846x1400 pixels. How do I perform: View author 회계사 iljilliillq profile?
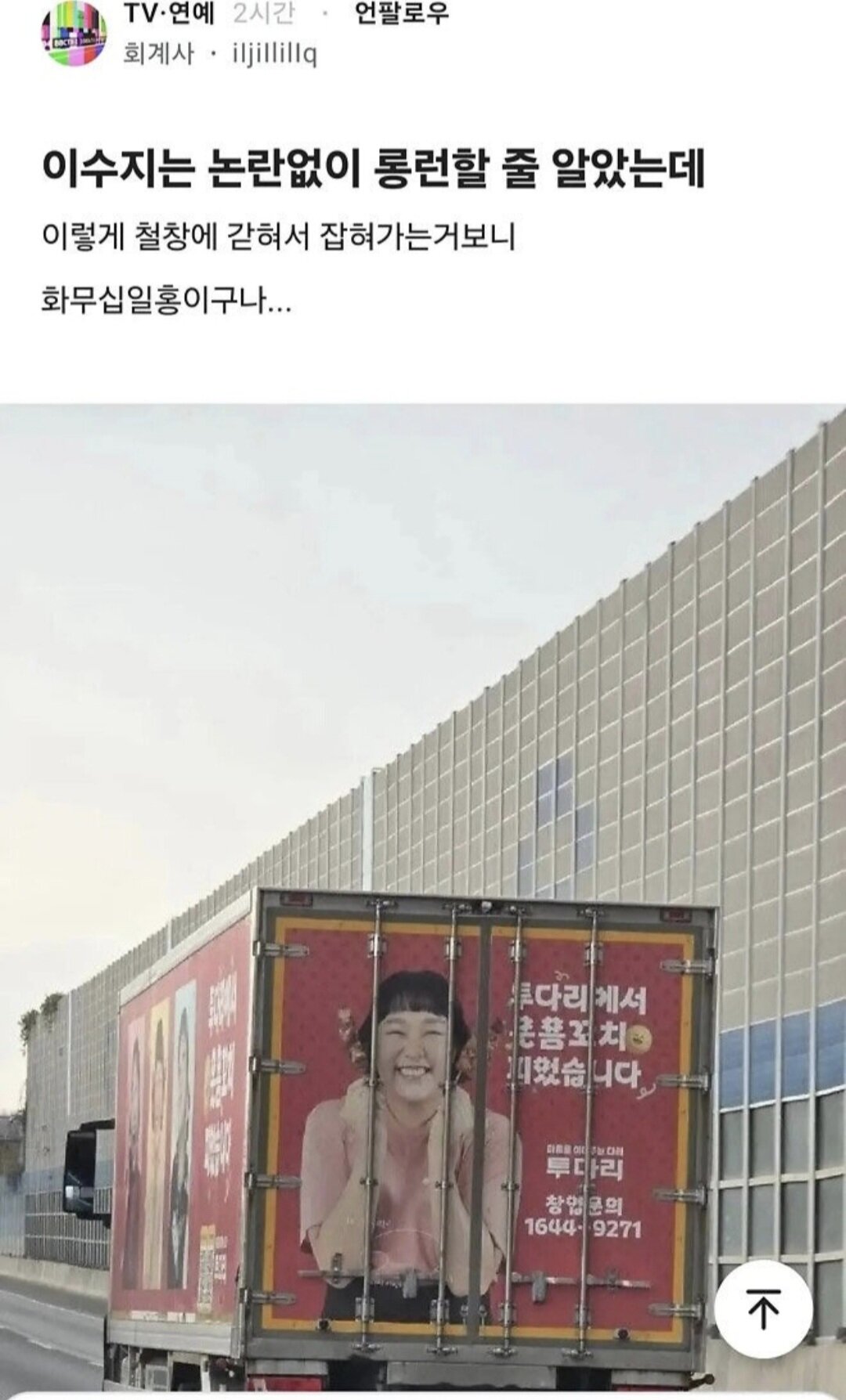[x=220, y=55]
